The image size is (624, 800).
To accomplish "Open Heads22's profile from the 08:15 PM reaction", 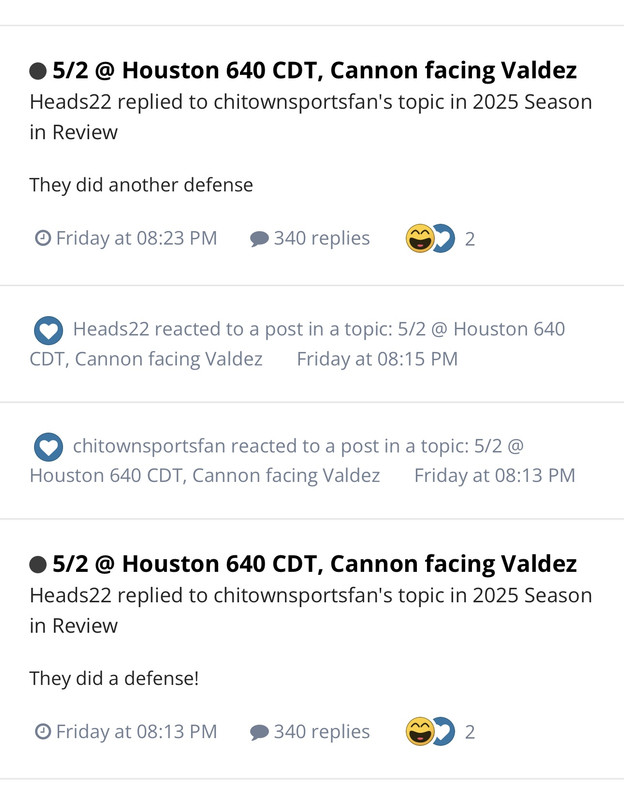I will [x=110, y=329].
